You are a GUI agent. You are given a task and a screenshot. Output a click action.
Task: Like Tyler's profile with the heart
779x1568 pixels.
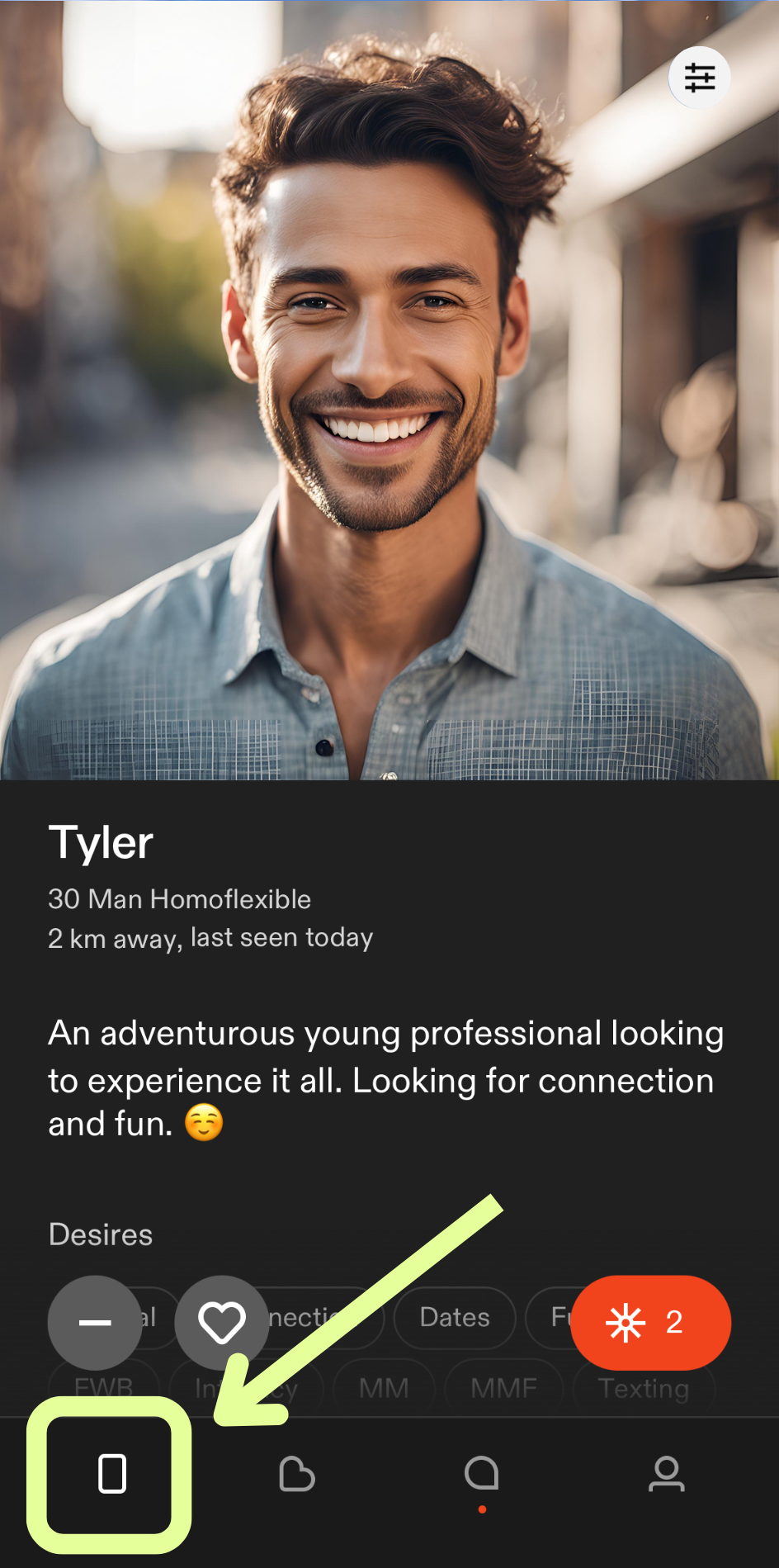click(221, 1322)
